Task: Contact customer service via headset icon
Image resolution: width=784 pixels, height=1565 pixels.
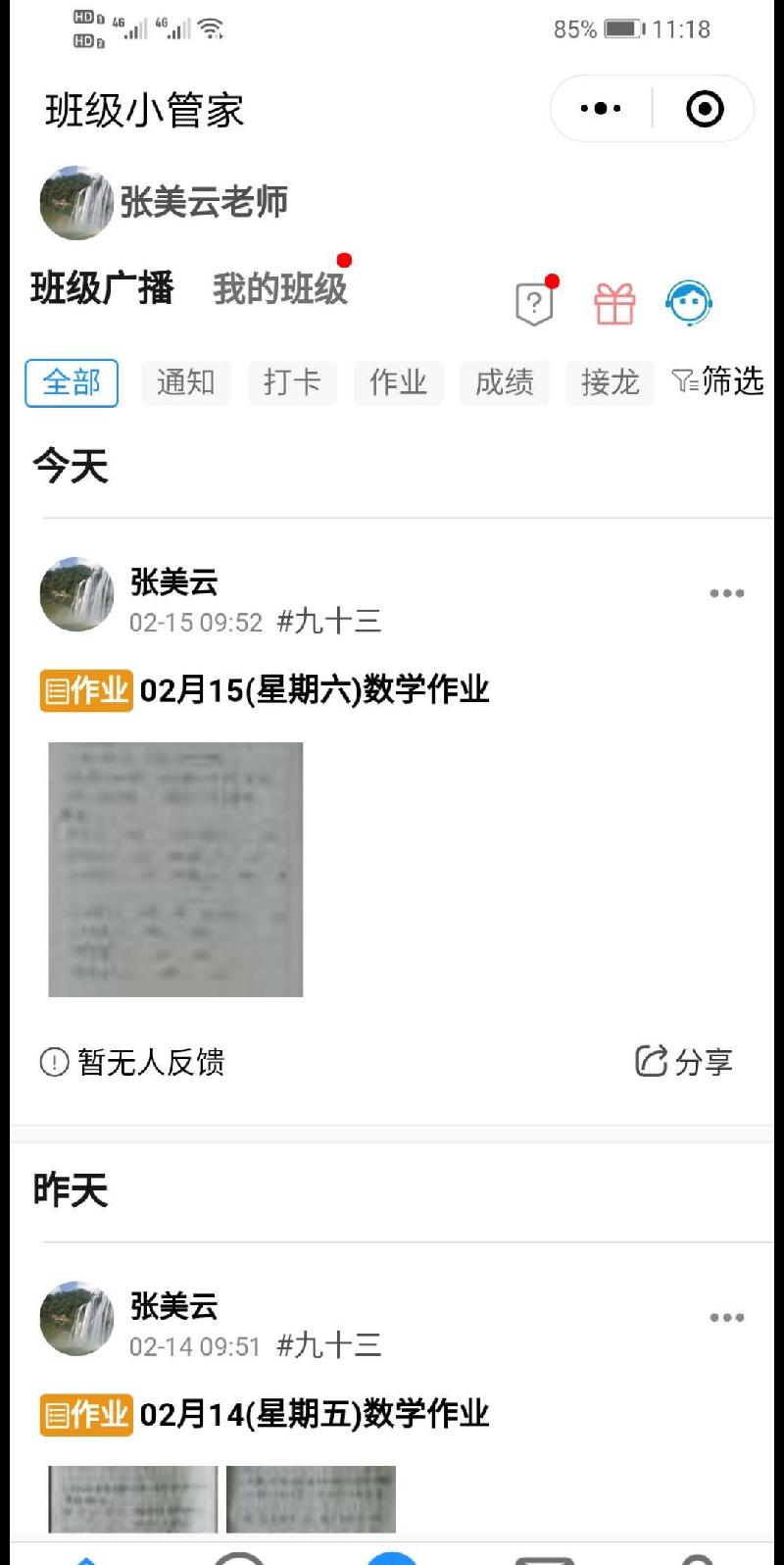Action: 689,303
